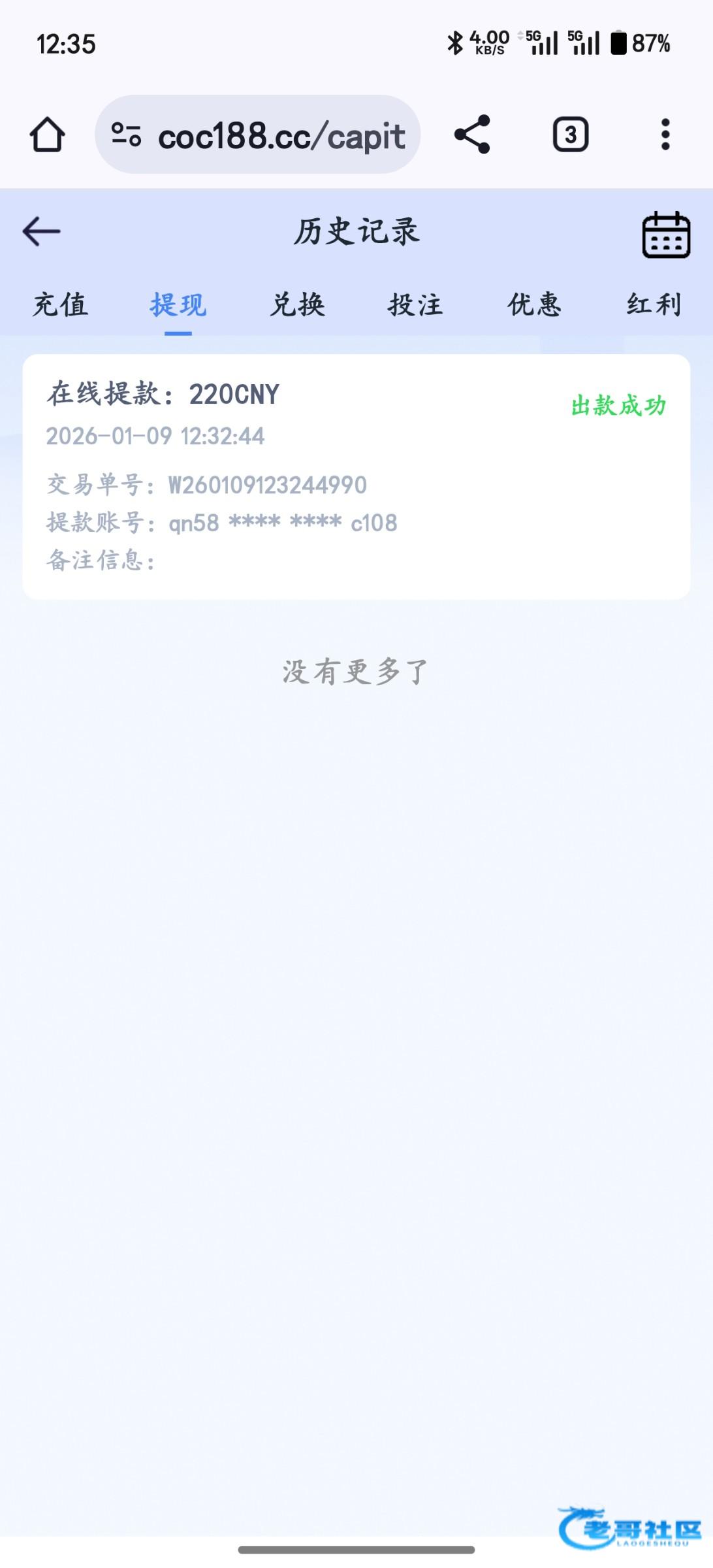This screenshot has height=1568, width=713.
Task: Show the 优惠 tab
Action: tap(535, 305)
